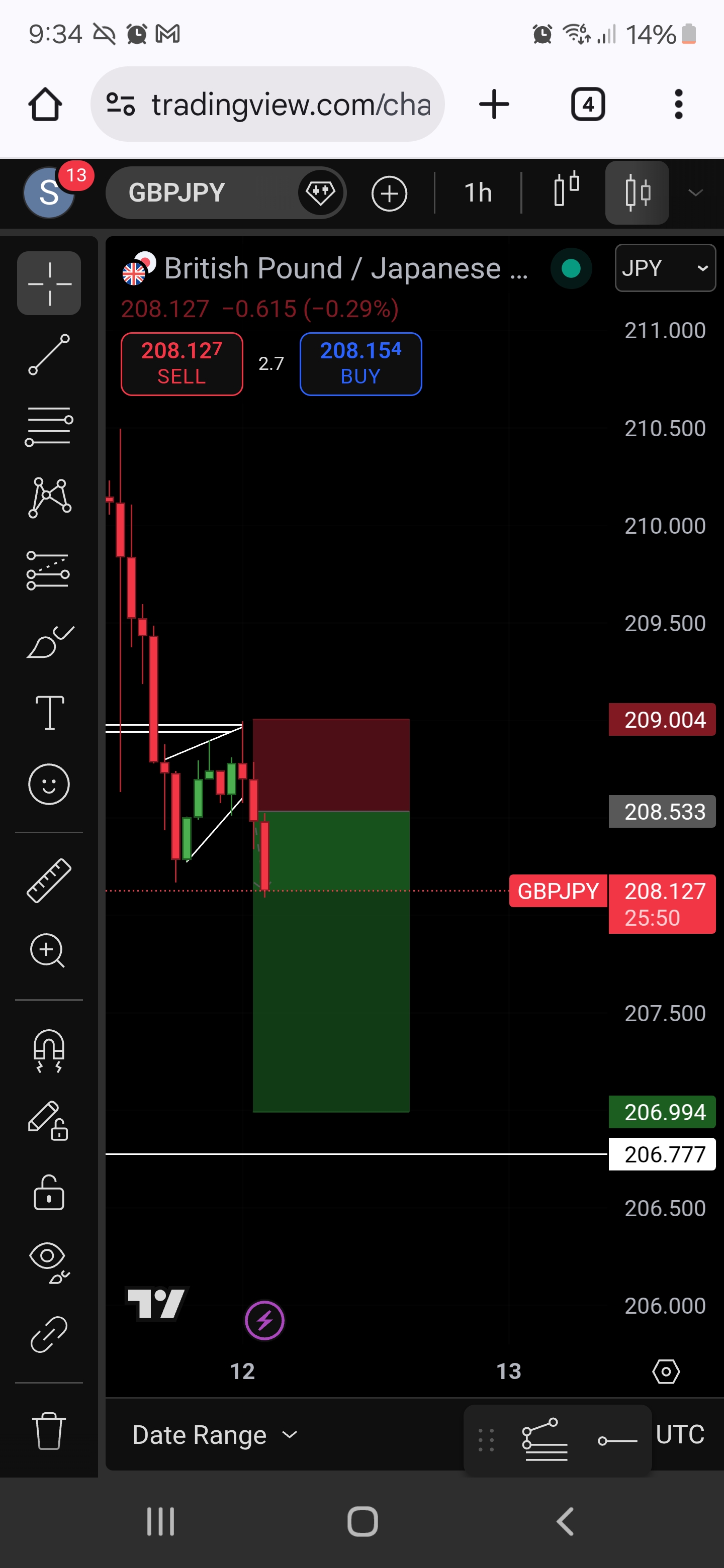
Task: Add a symbol to compare with the plus icon
Action: tap(389, 193)
